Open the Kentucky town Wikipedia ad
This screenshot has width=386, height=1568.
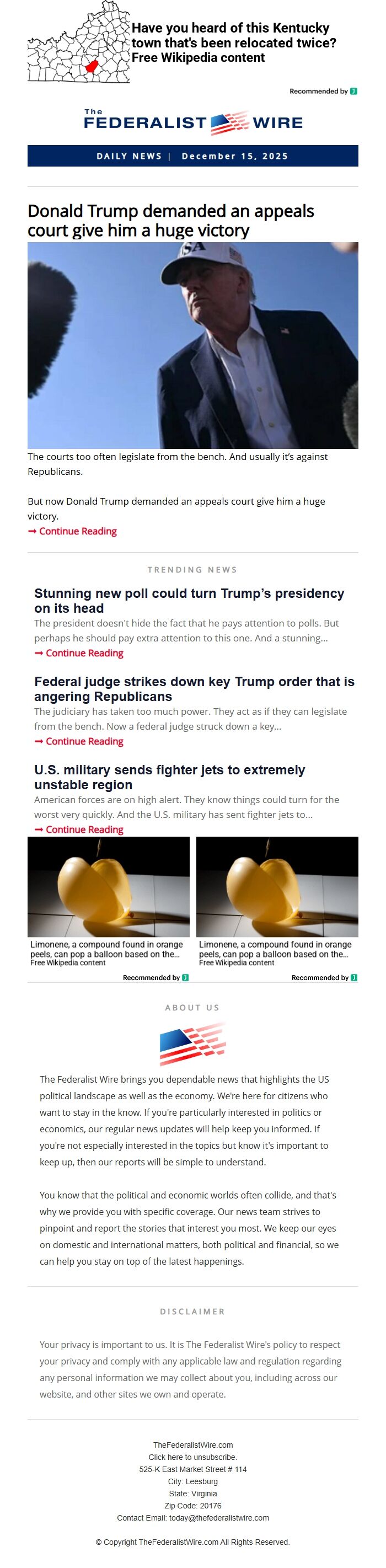233,42
